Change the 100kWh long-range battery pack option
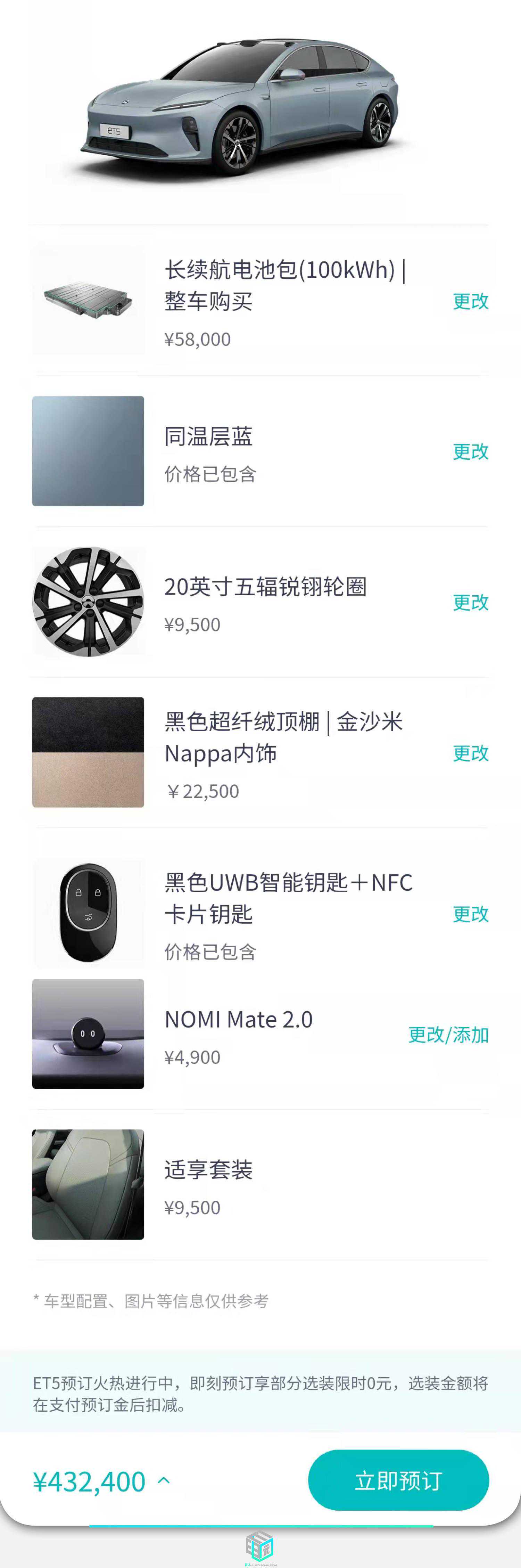 pos(471,301)
